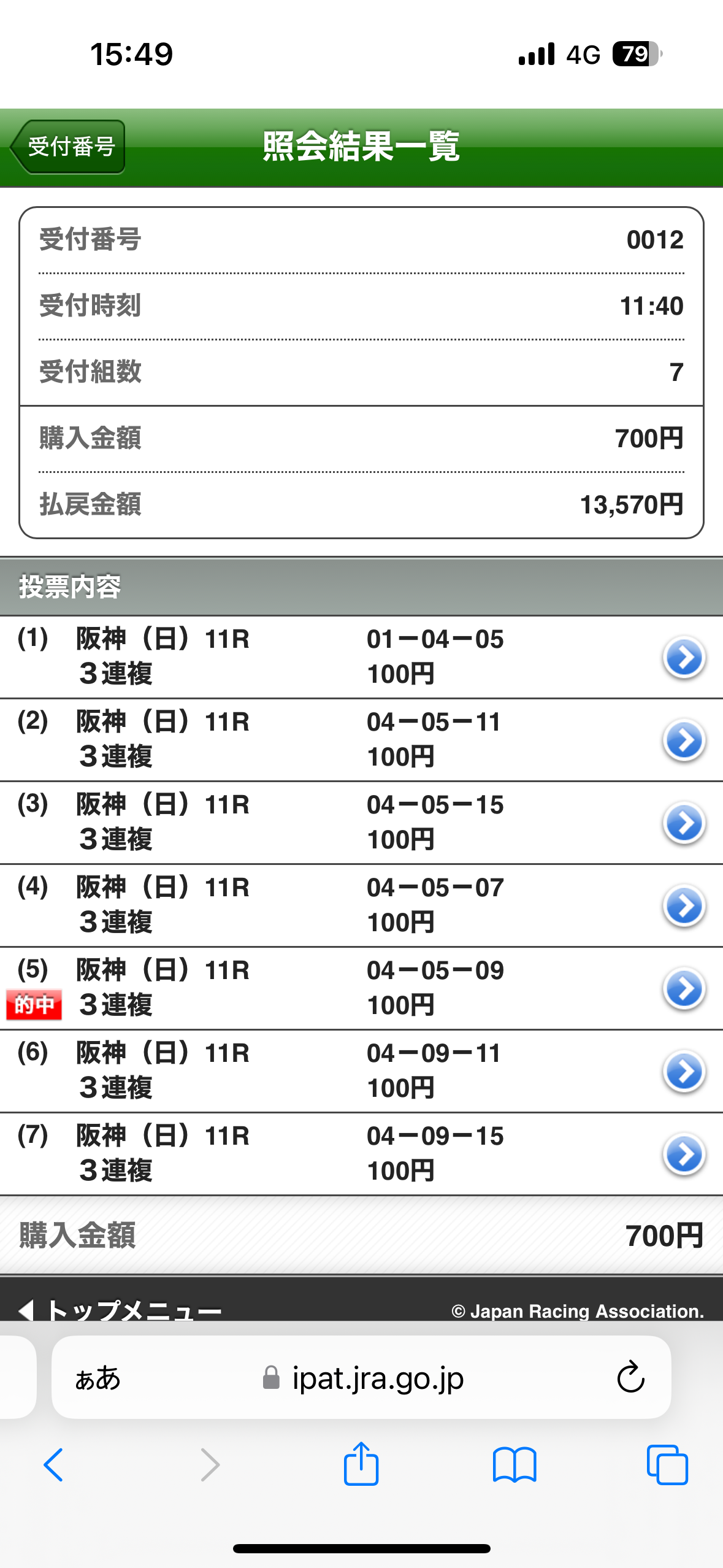Open bet detail for 04-05-07

coord(684,906)
